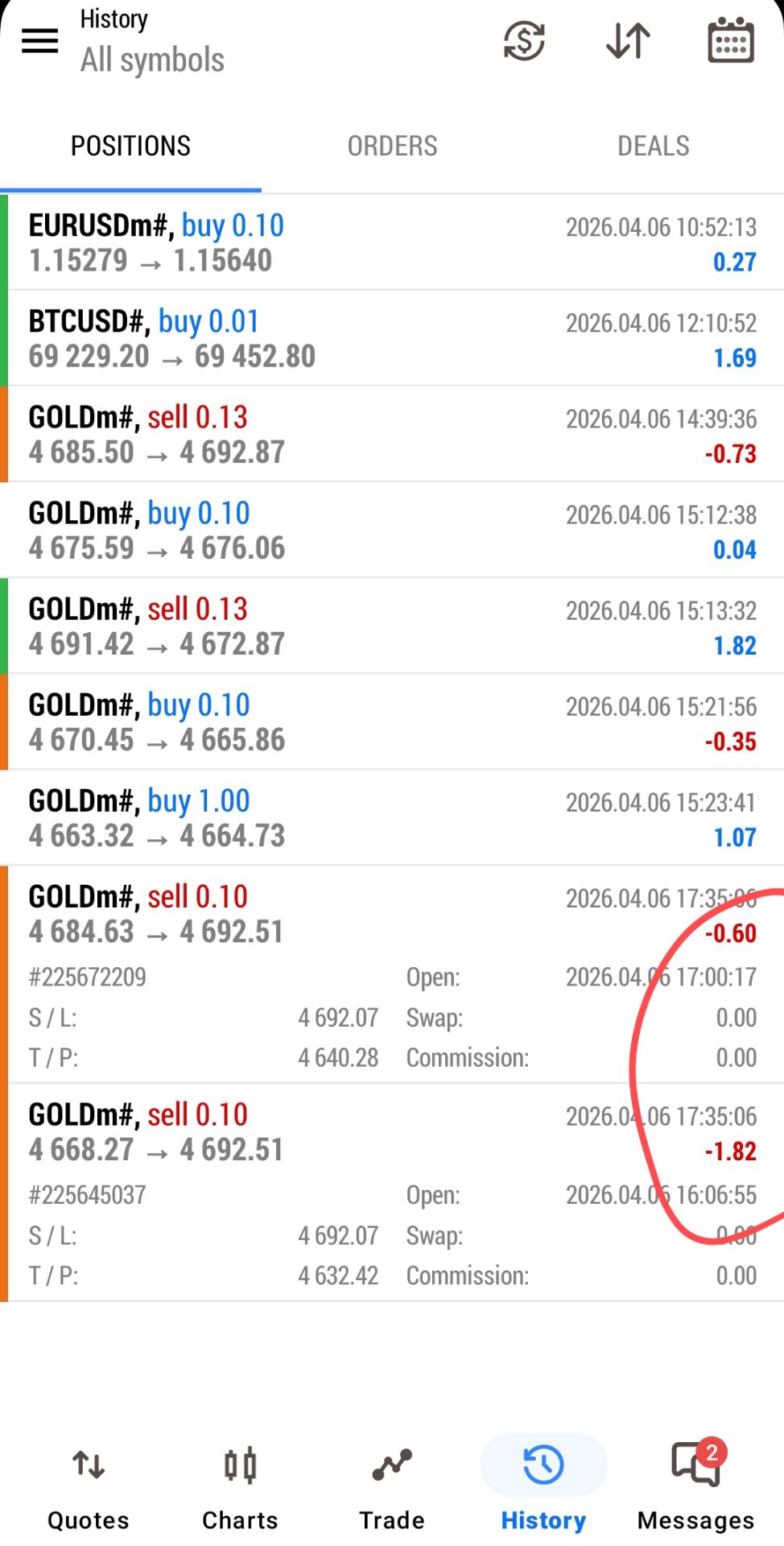The width and height of the screenshot is (784, 1546).
Task: Expand the GOLDm# position closed at 14:39:36
Action: [392, 434]
